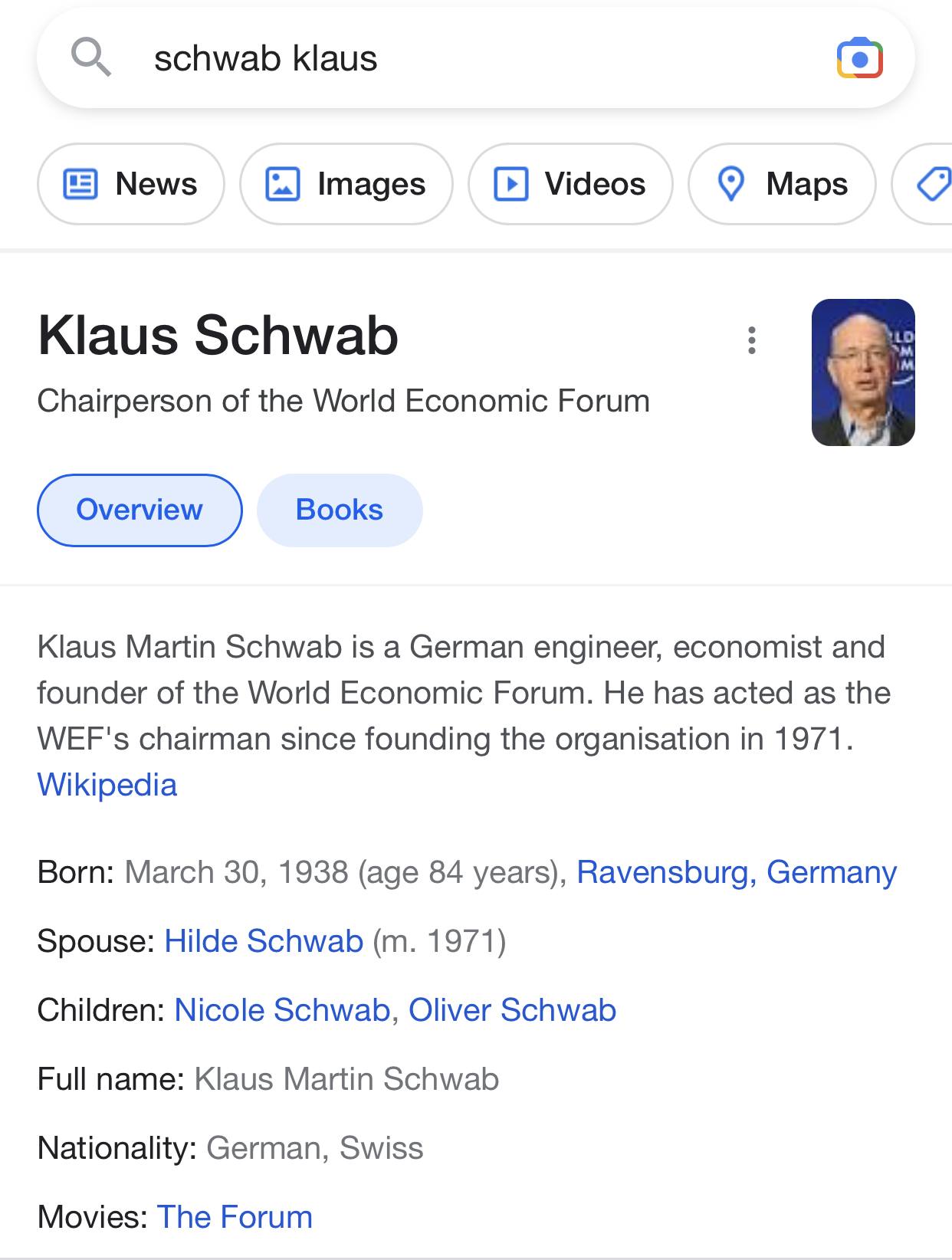Switch to the Books chip
The width and height of the screenshot is (952, 1260).
(x=340, y=510)
